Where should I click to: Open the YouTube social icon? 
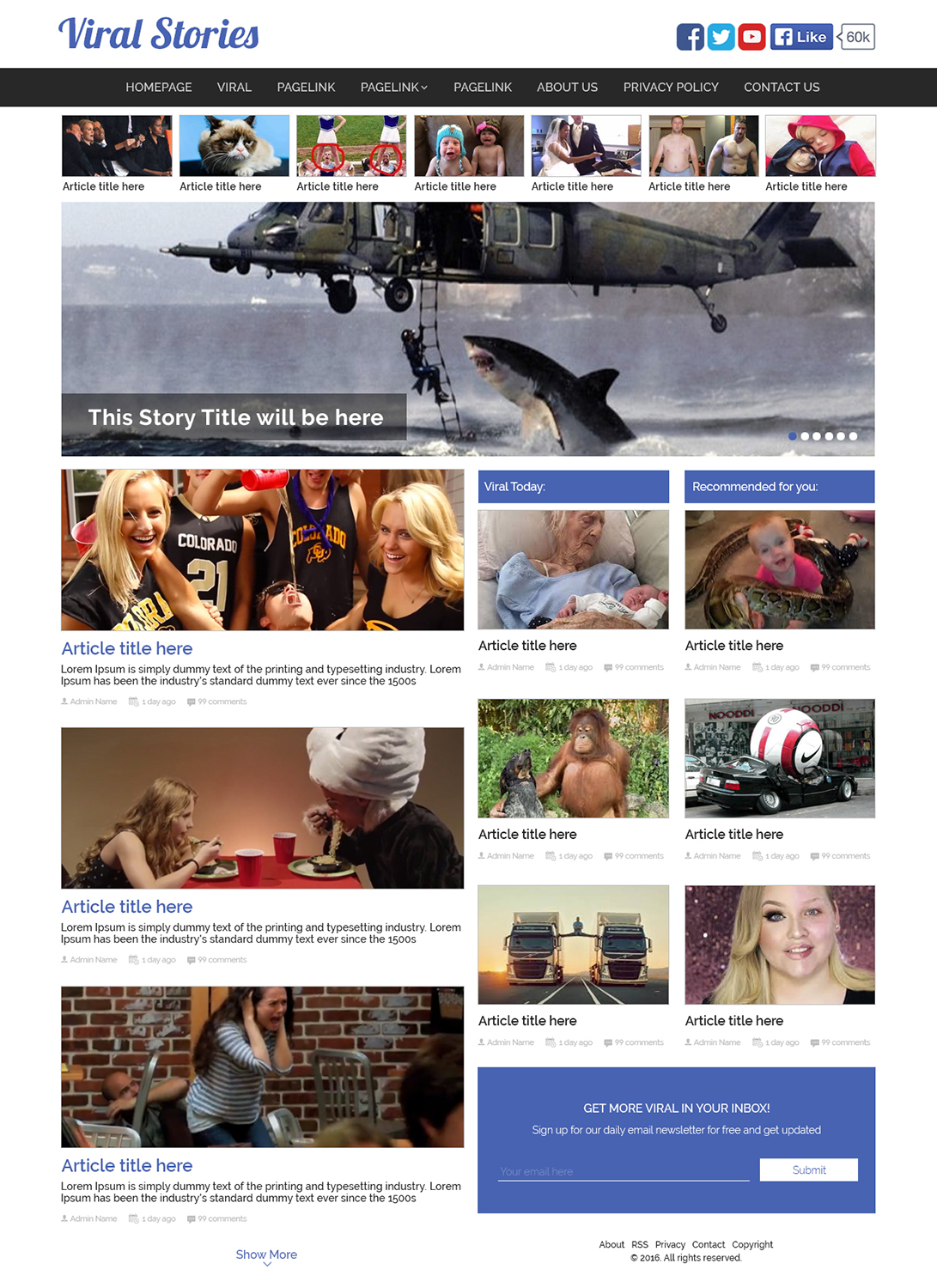[x=751, y=37]
